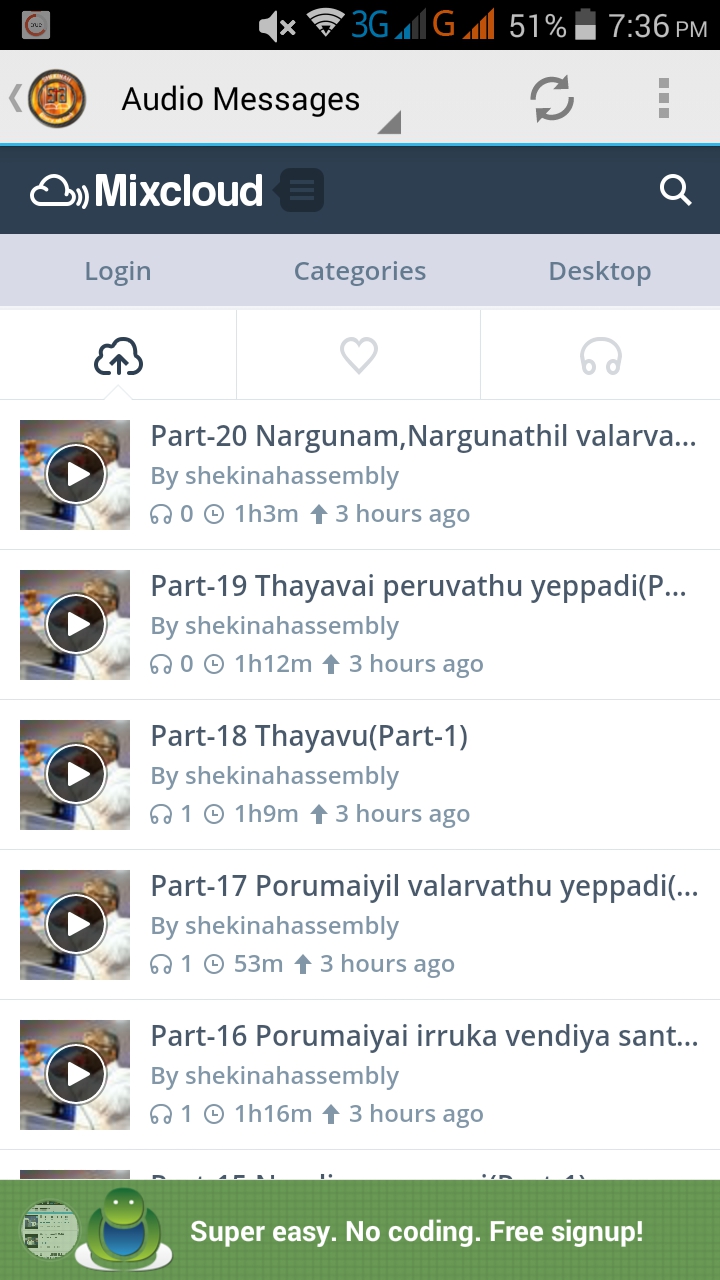Switch to the Desktop site
The width and height of the screenshot is (720, 1280).
pyautogui.click(x=600, y=271)
